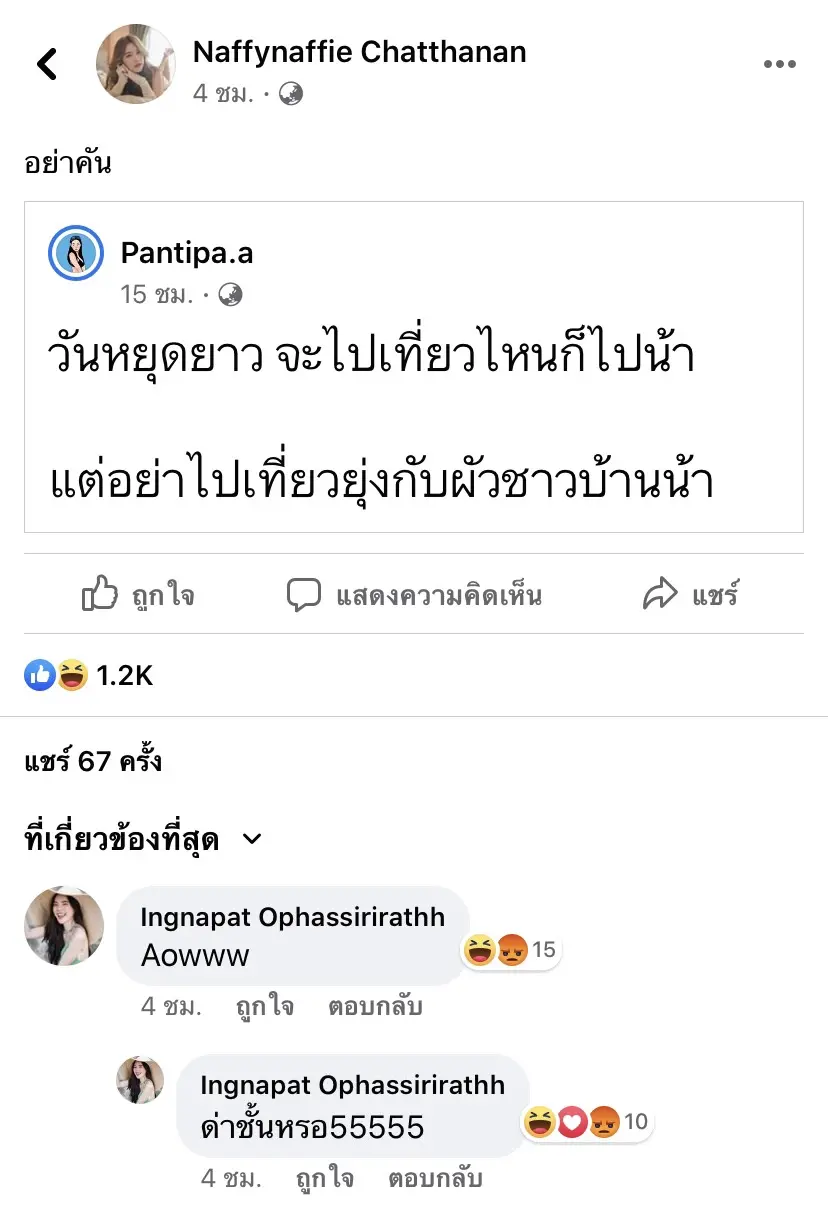Go back using the arrow

click(x=47, y=65)
